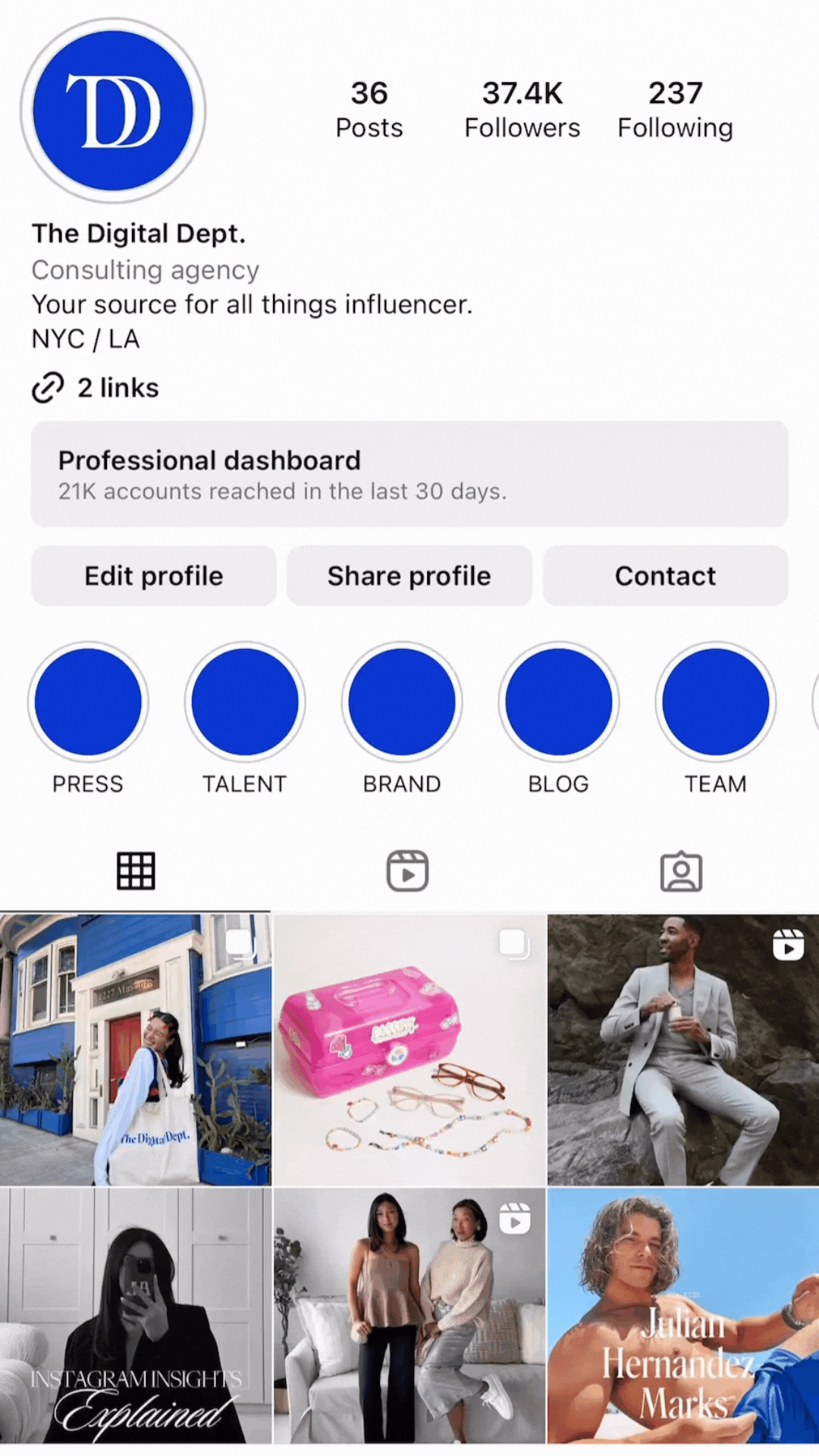This screenshot has width=819, height=1456.
Task: View the BLOG story highlight
Action: click(559, 702)
